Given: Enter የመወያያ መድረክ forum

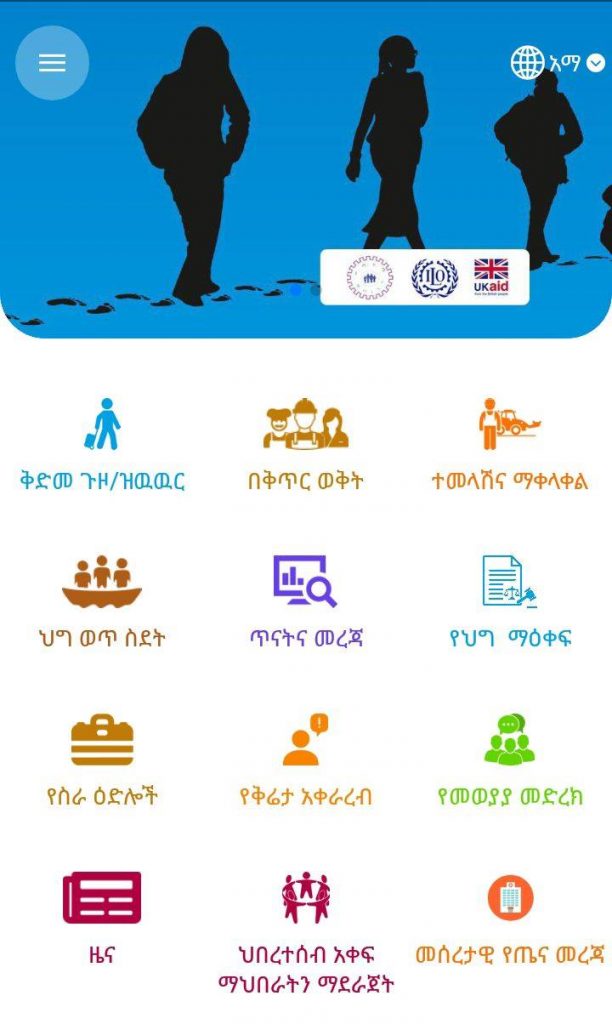Looking at the screenshot, I should pyautogui.click(x=510, y=761).
